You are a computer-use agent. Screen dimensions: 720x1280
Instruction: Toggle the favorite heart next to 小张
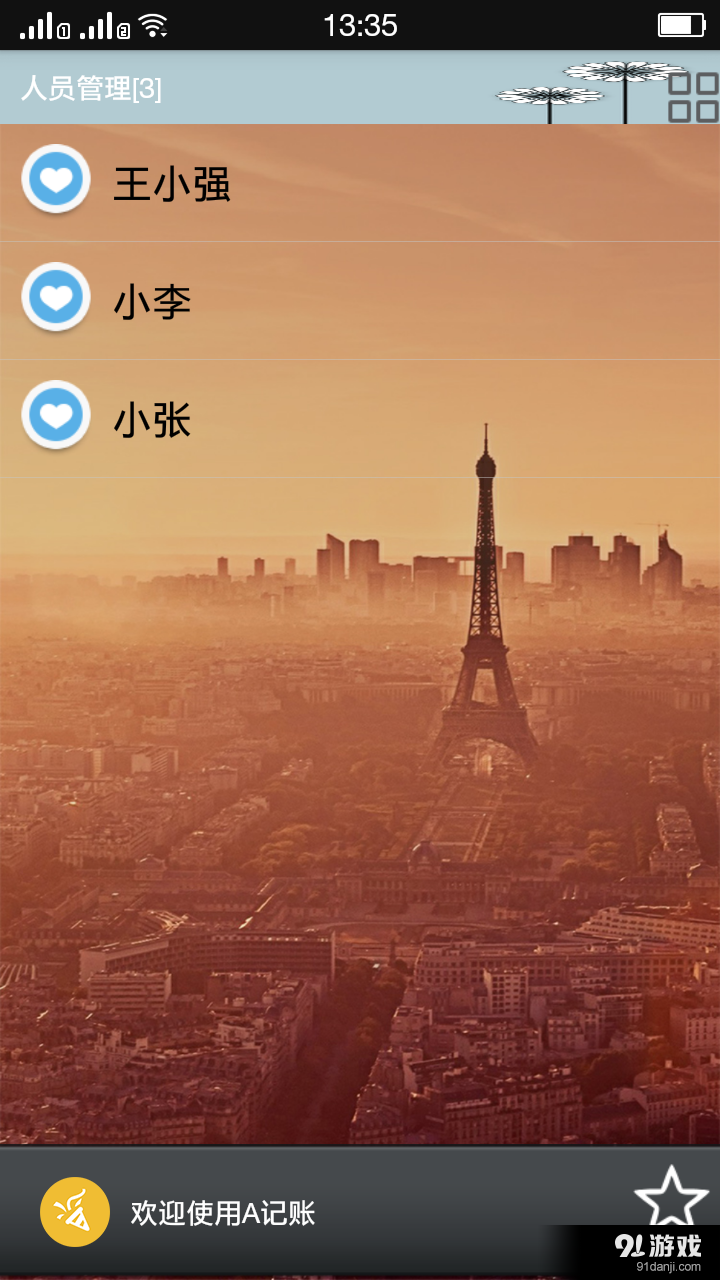55,414
